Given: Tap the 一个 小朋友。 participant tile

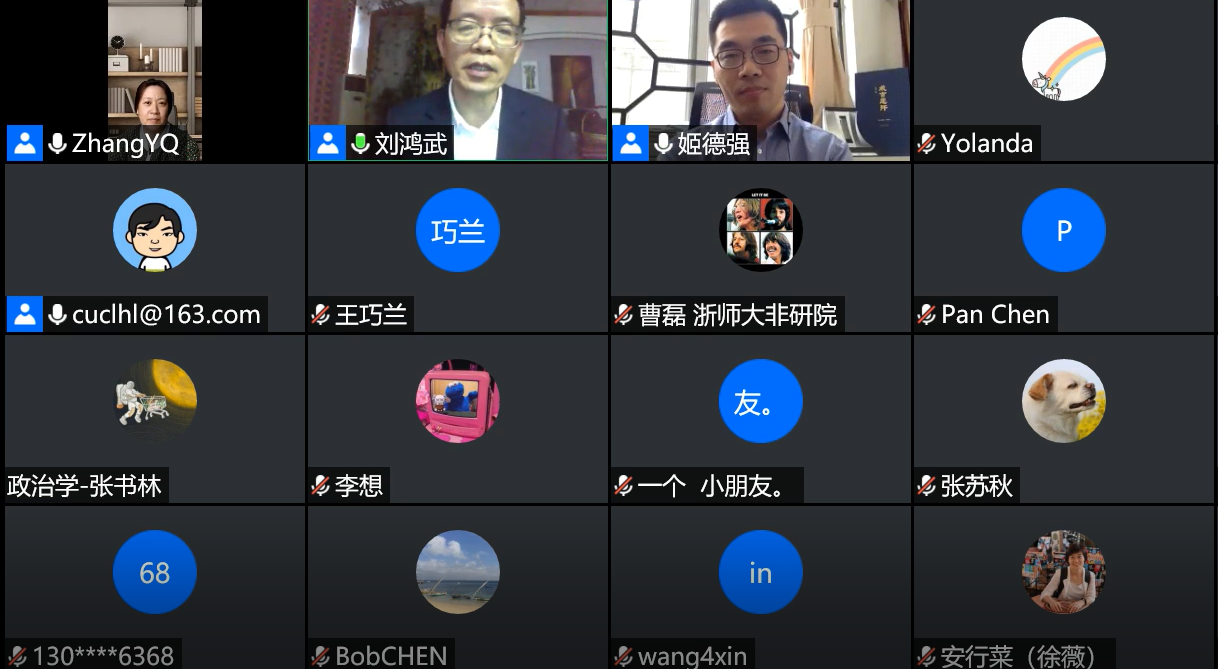Looking at the screenshot, I should (760, 418).
